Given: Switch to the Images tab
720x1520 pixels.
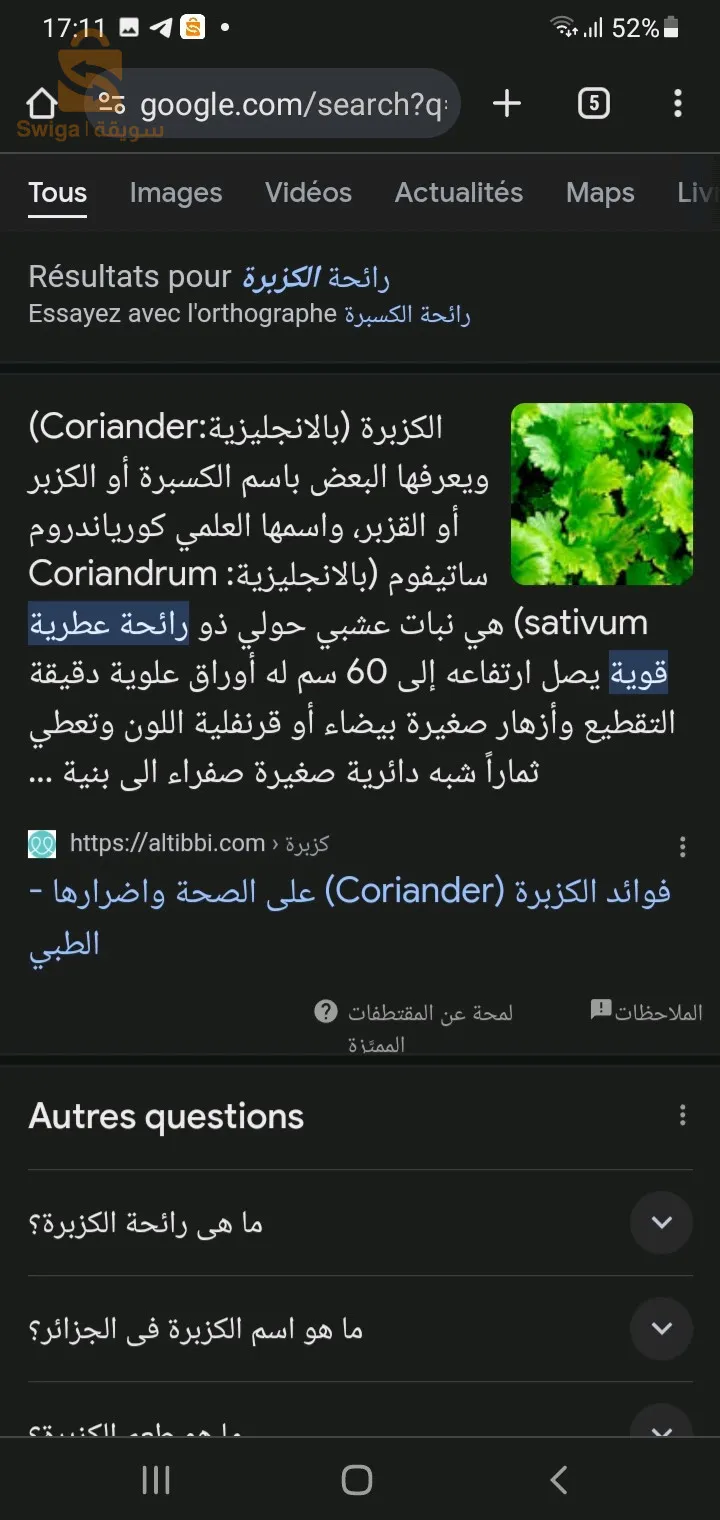Looking at the screenshot, I should (176, 193).
